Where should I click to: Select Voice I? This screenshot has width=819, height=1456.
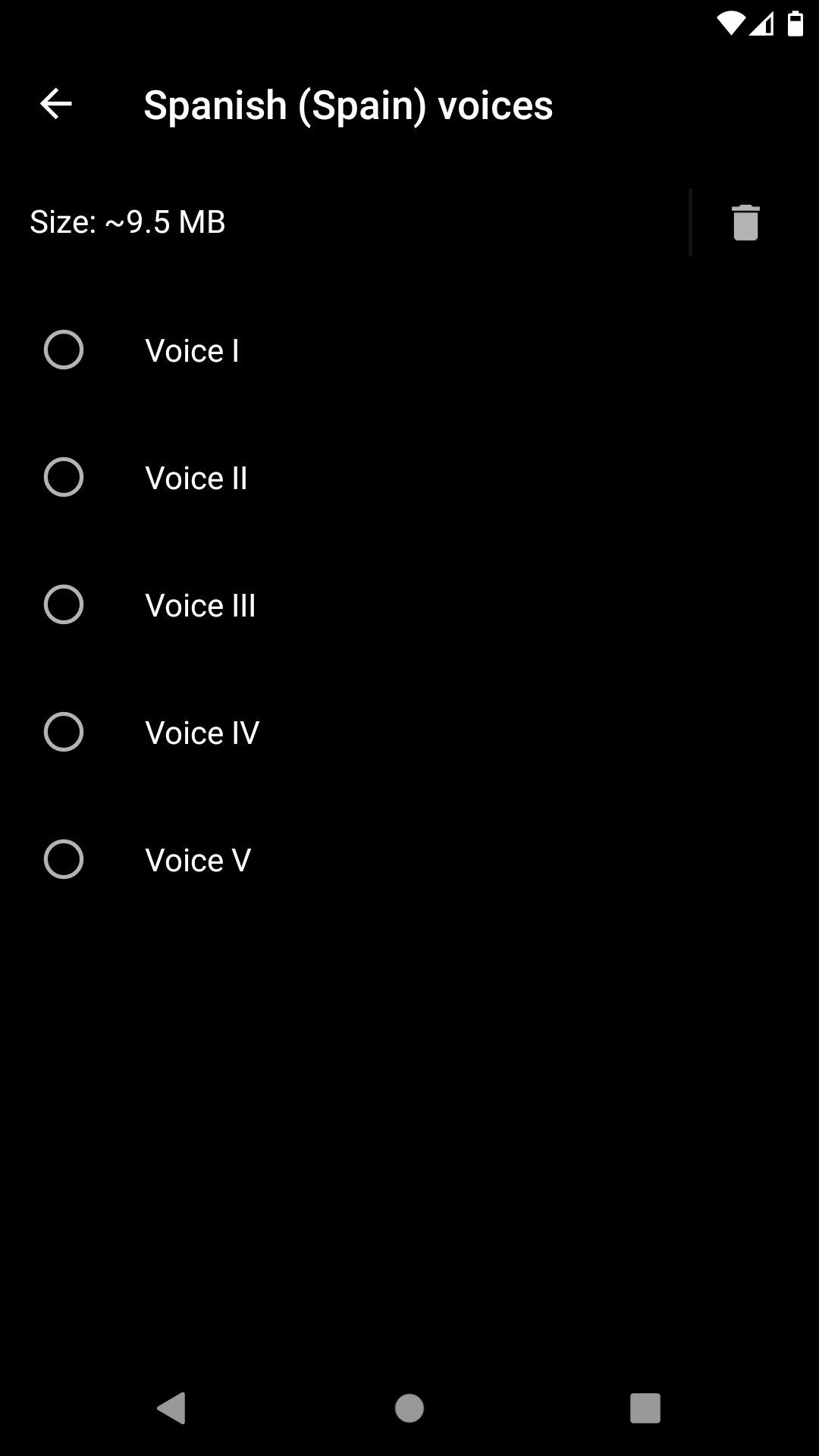coord(409,350)
